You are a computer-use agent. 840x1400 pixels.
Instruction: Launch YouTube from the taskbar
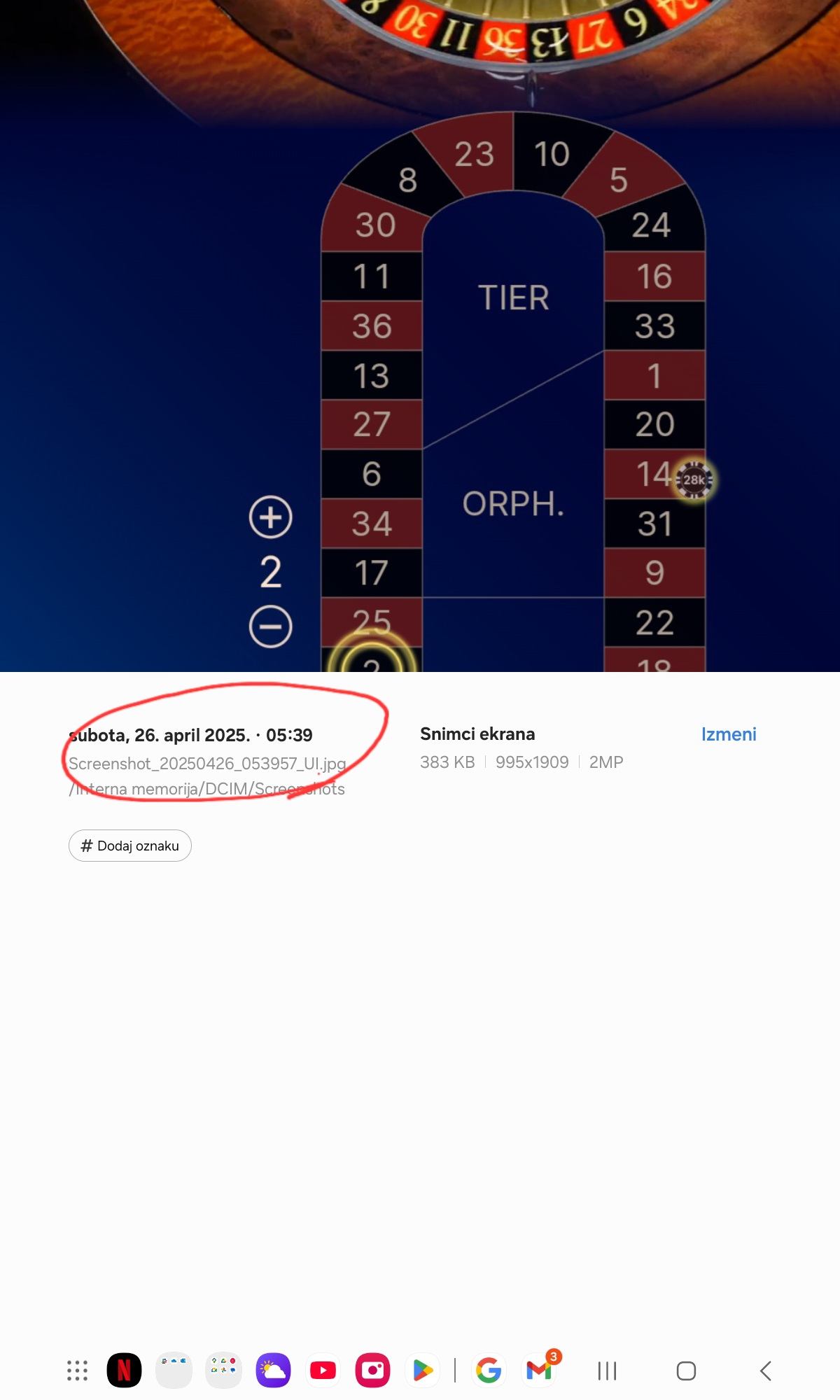click(x=323, y=1371)
